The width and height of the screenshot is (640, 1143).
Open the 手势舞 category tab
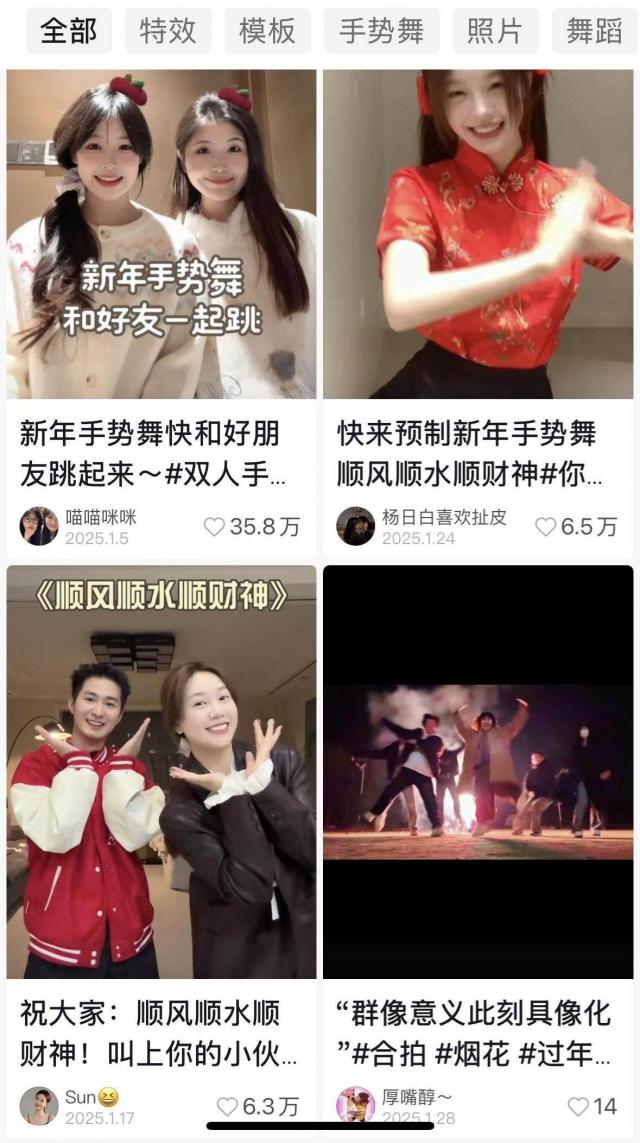coord(381,31)
